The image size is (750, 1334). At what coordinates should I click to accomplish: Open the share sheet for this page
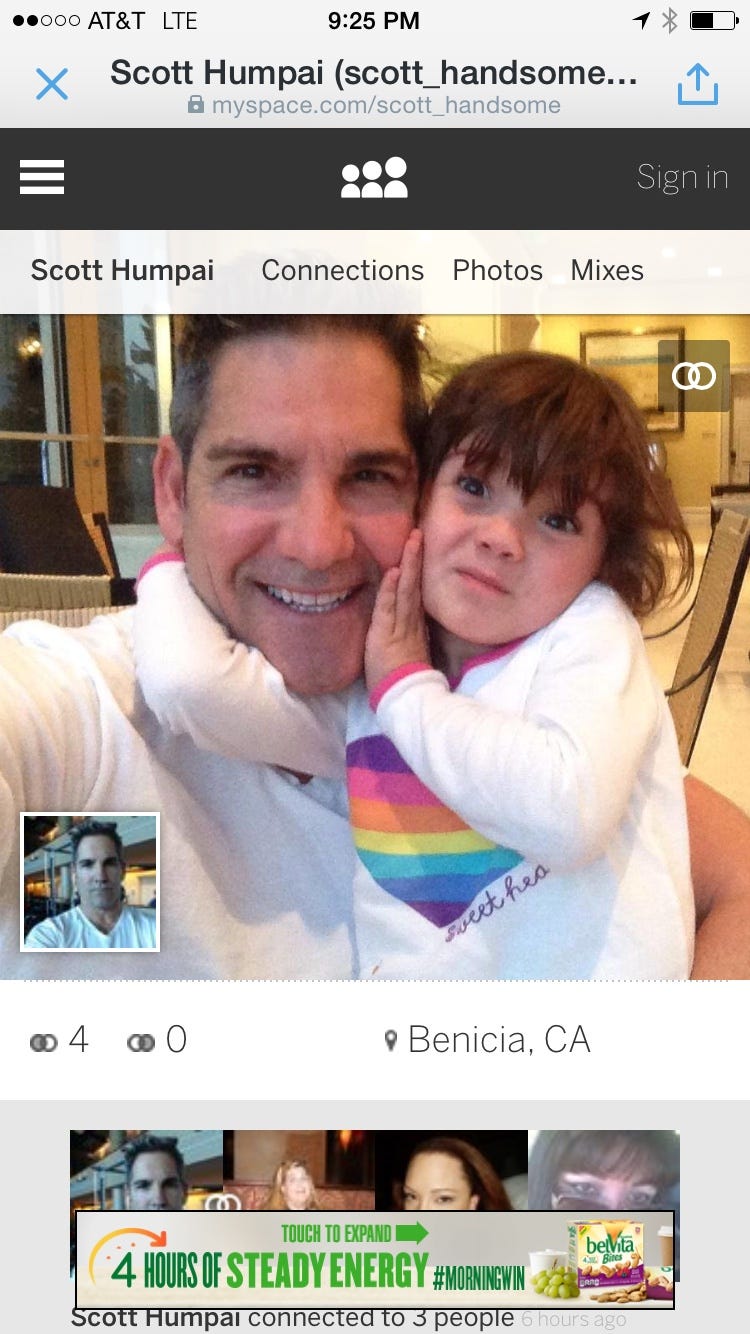click(697, 84)
